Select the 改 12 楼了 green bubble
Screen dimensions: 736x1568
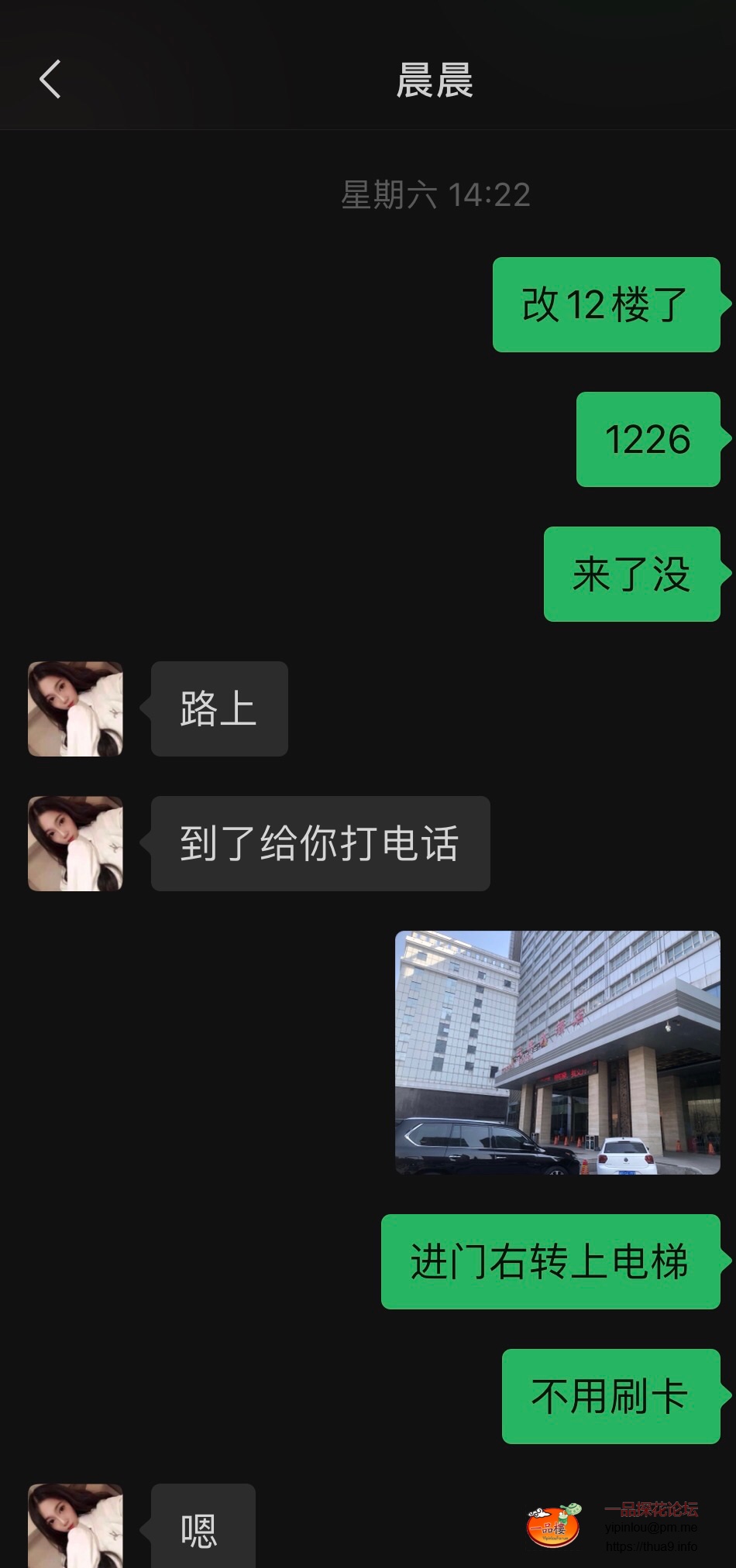point(607,306)
